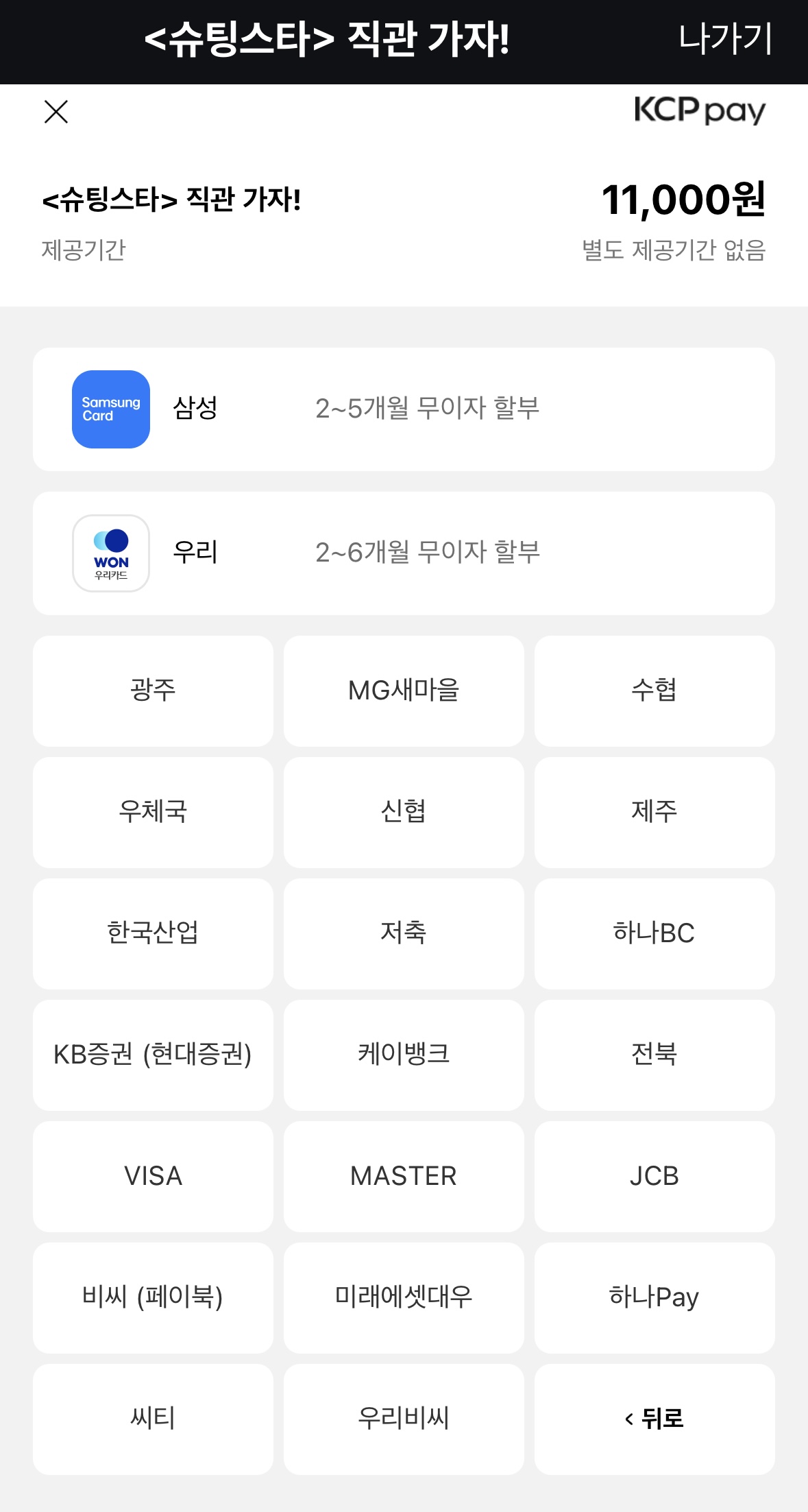Tap the 신협 card button
808x1512 pixels.
[404, 813]
